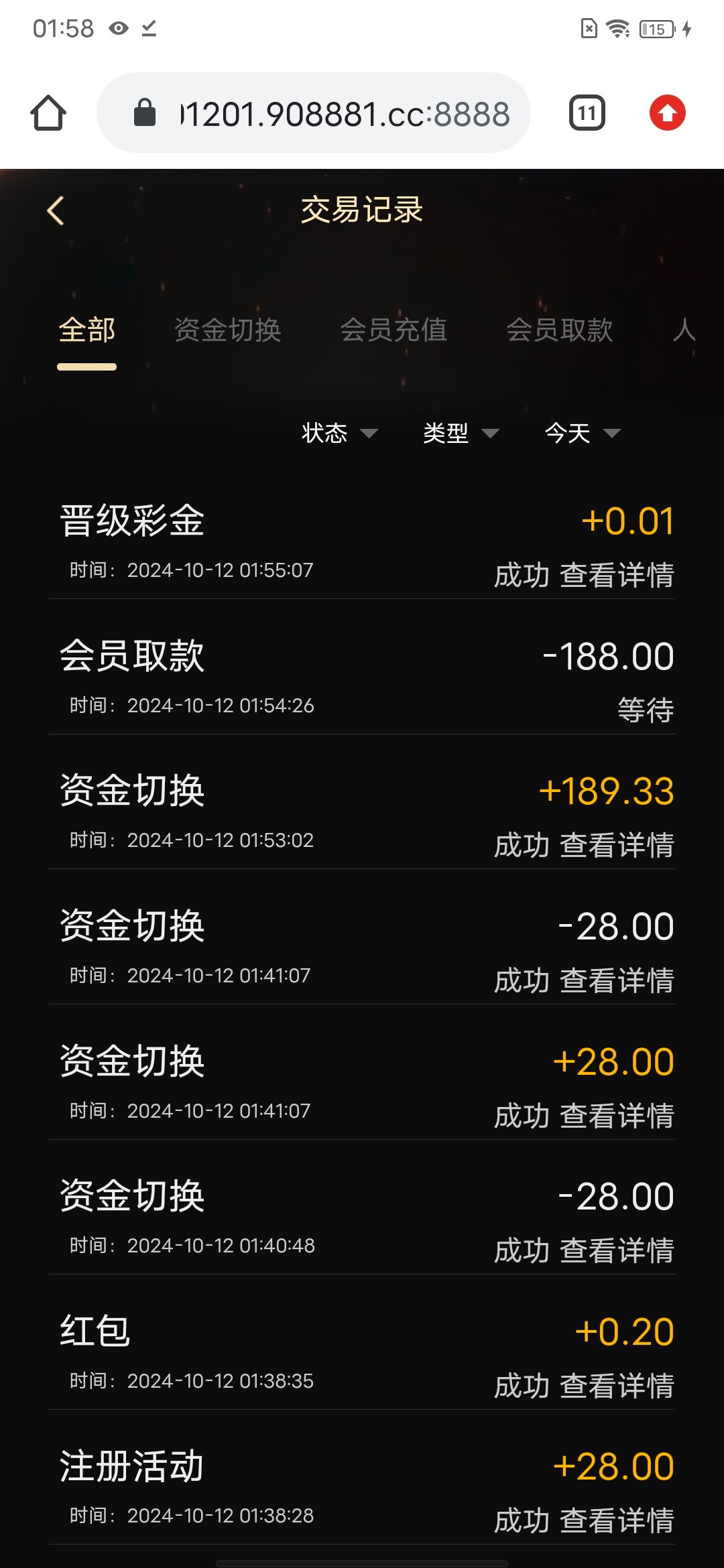Viewport: 724px width, 1568px height.
Task: Expand the 类型 filter dropdown
Action: [x=461, y=434]
